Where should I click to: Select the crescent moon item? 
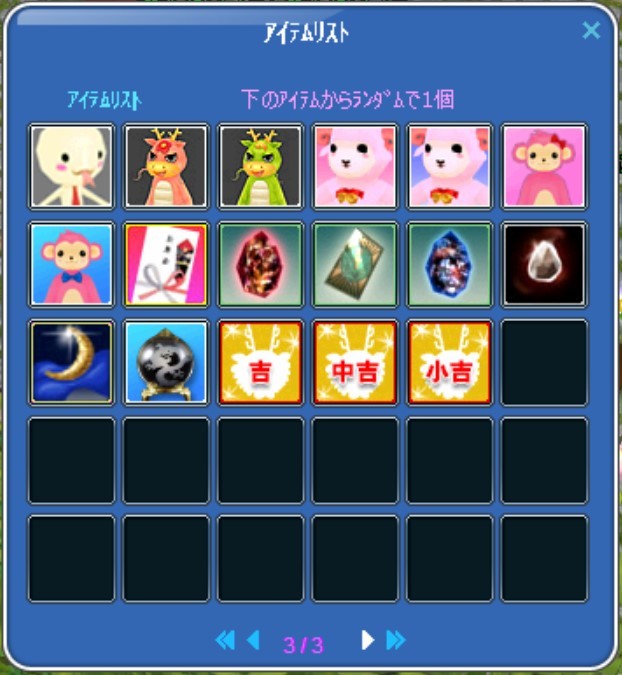pyautogui.click(x=71, y=362)
